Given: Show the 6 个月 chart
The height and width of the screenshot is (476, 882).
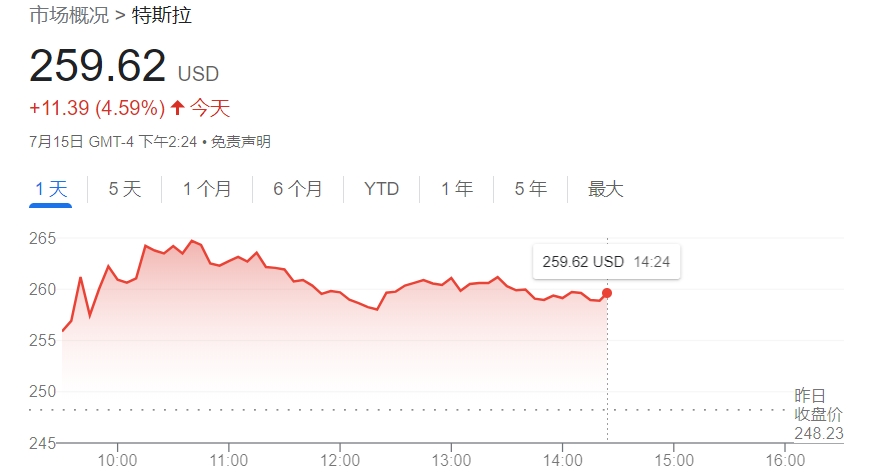Looking at the screenshot, I should coord(298,189).
